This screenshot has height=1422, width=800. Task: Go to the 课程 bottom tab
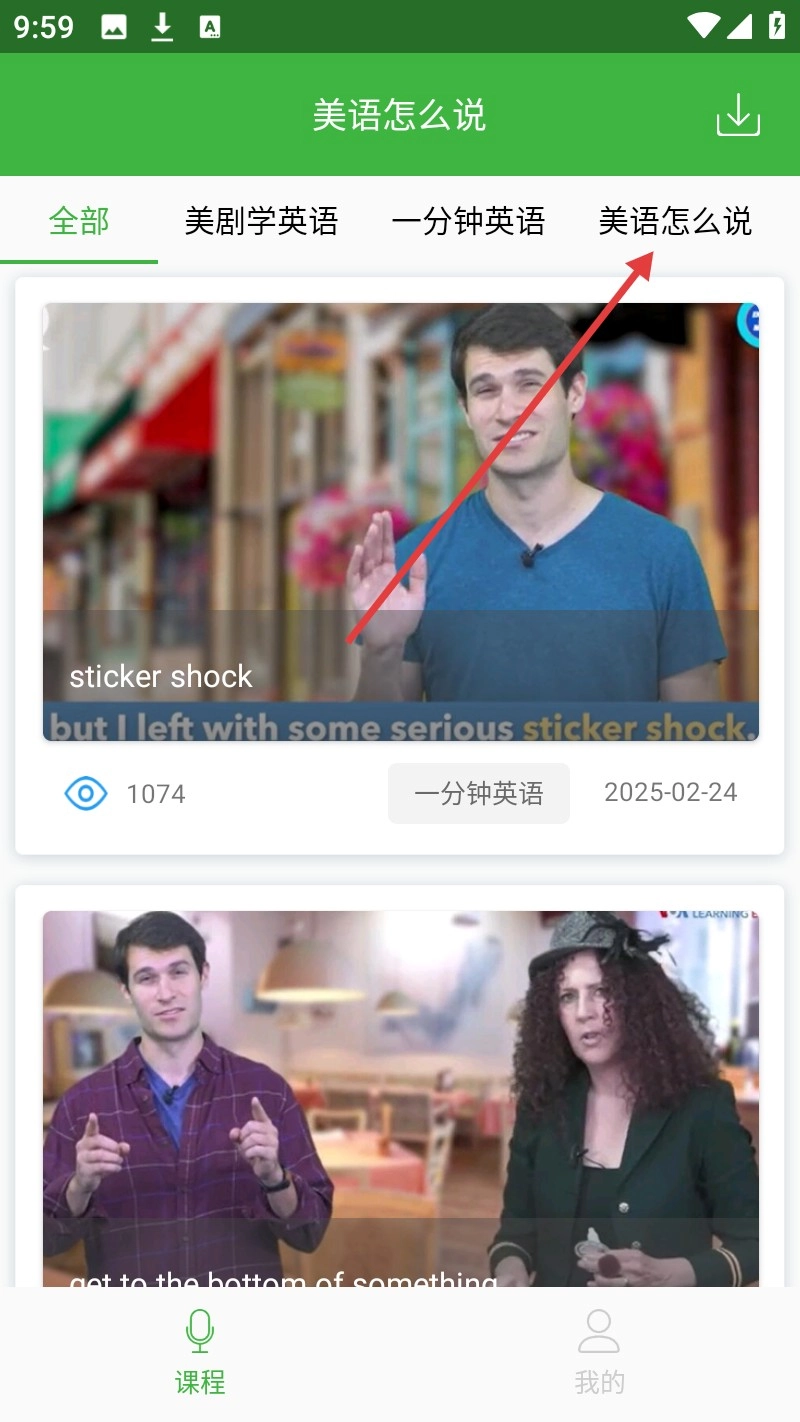pos(200,1353)
